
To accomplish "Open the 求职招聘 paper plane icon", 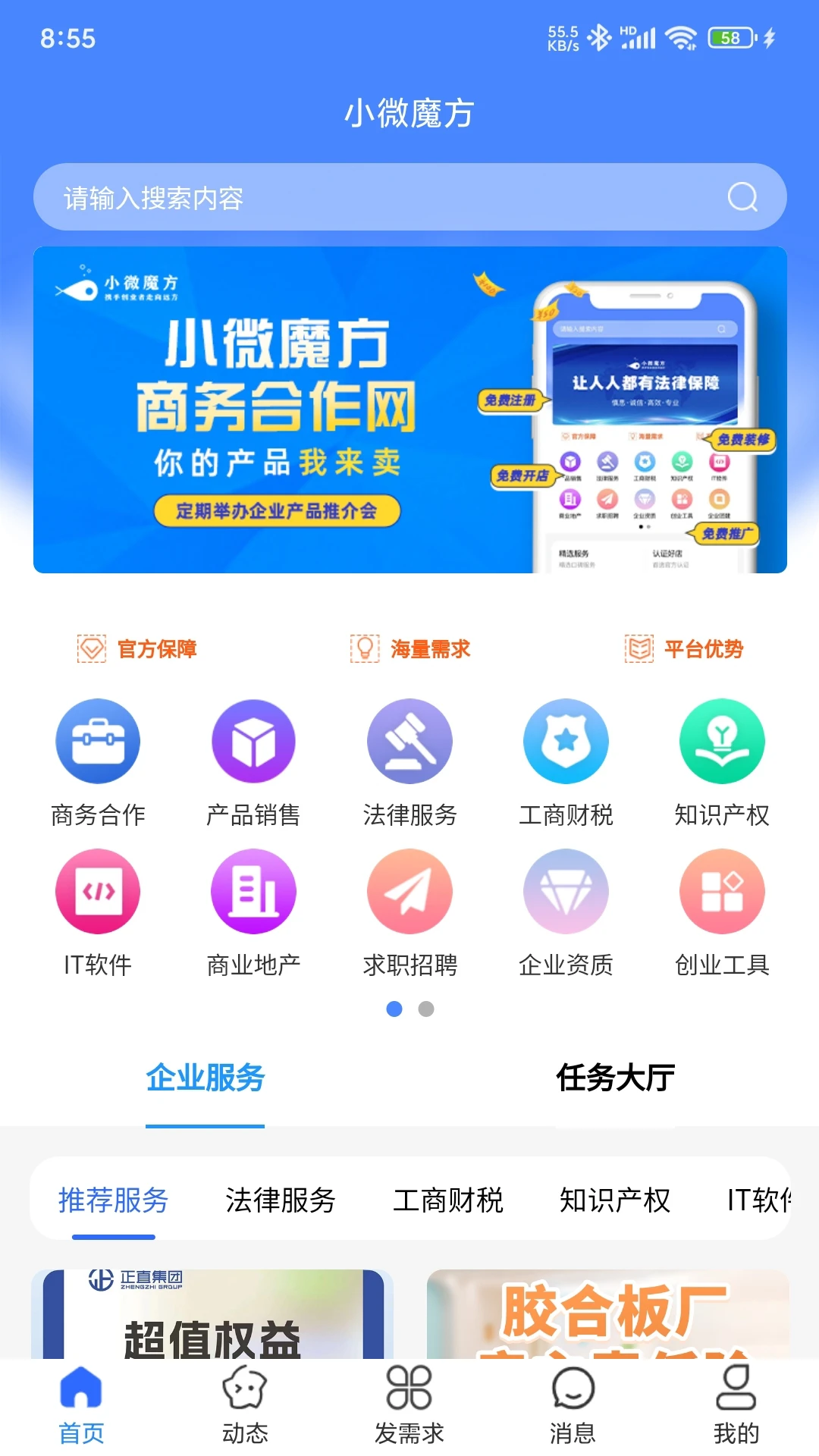I will pos(409,892).
